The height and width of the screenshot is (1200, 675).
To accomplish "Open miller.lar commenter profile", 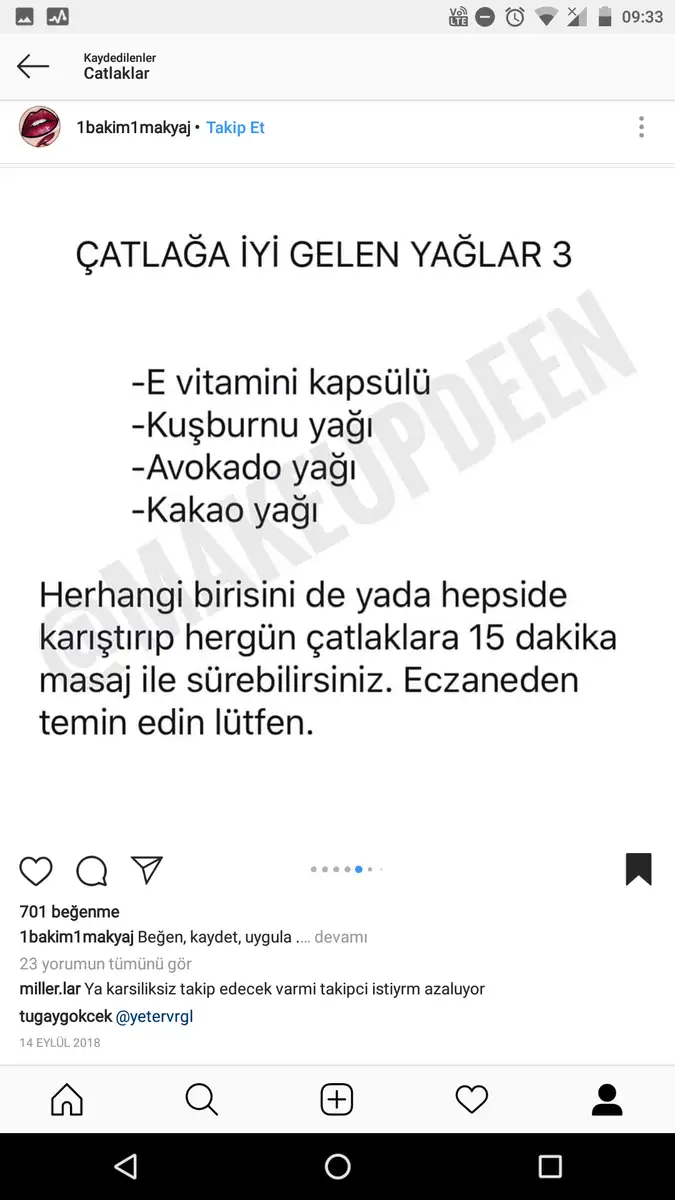I will [x=50, y=989].
